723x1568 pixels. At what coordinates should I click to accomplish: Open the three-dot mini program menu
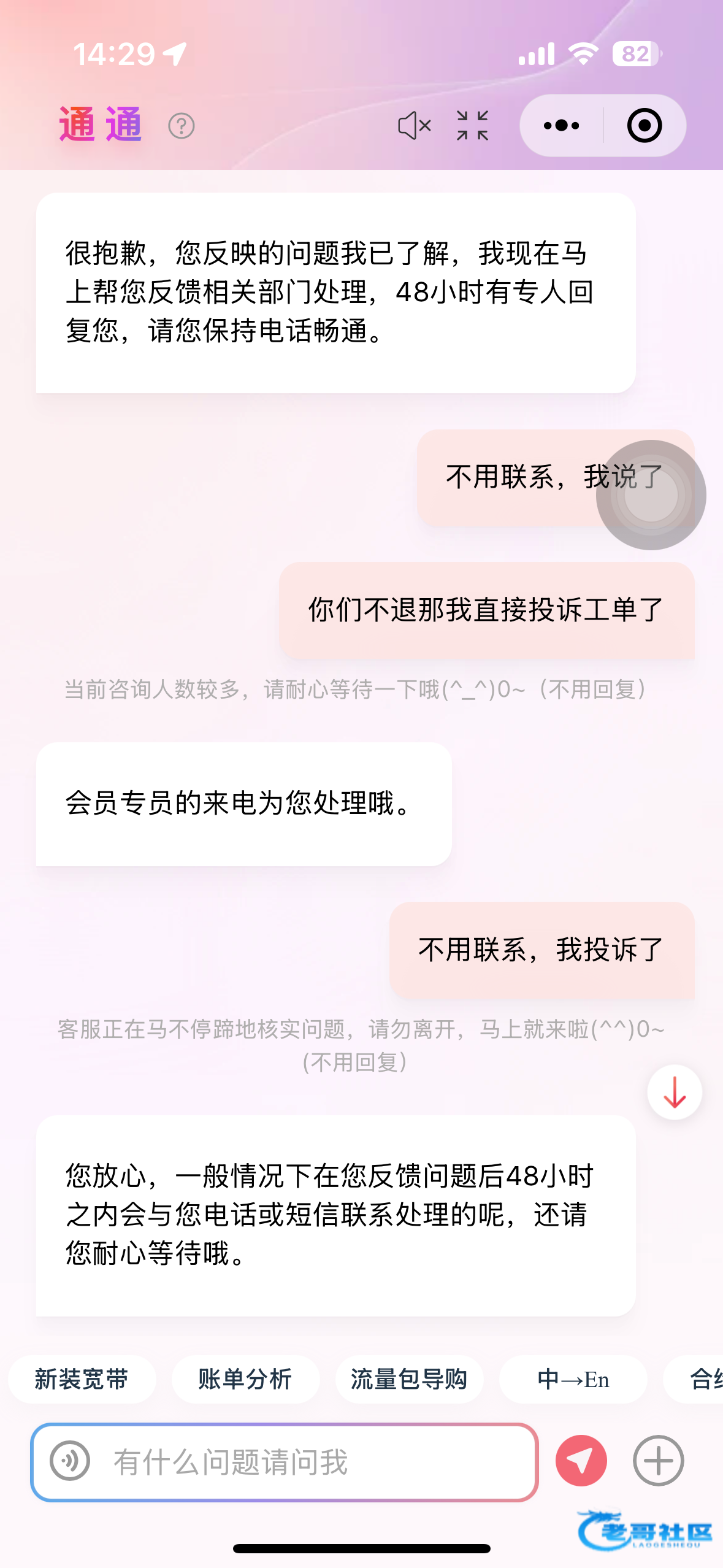[x=561, y=126]
